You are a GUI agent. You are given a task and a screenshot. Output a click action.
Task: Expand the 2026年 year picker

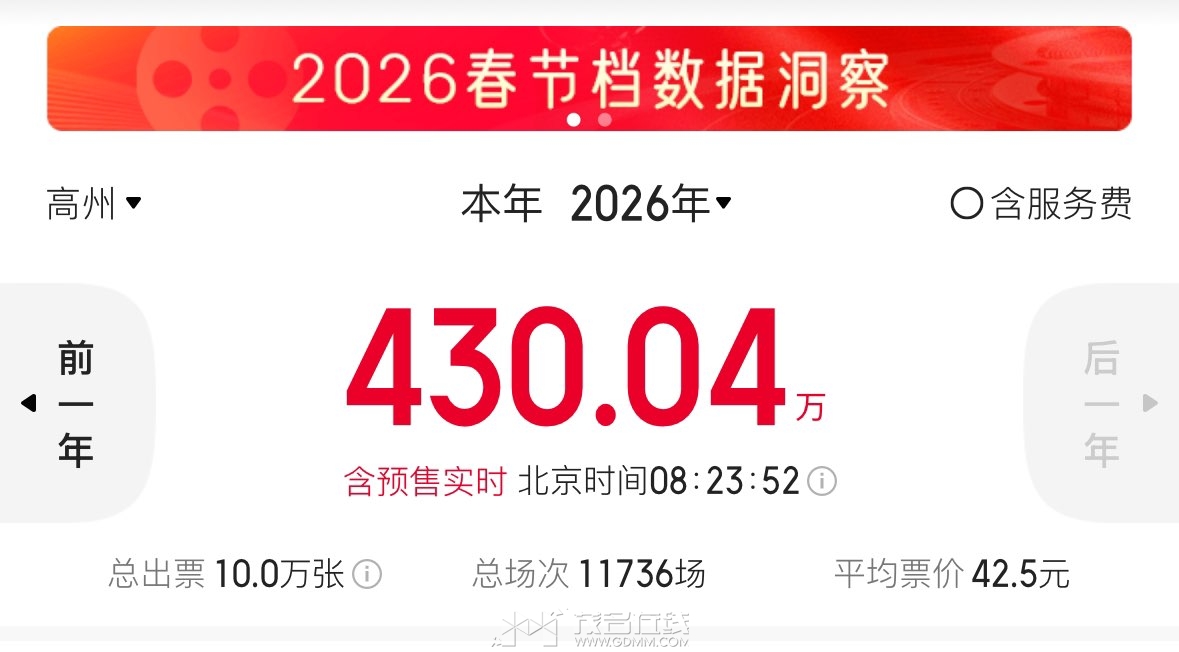[x=651, y=204]
